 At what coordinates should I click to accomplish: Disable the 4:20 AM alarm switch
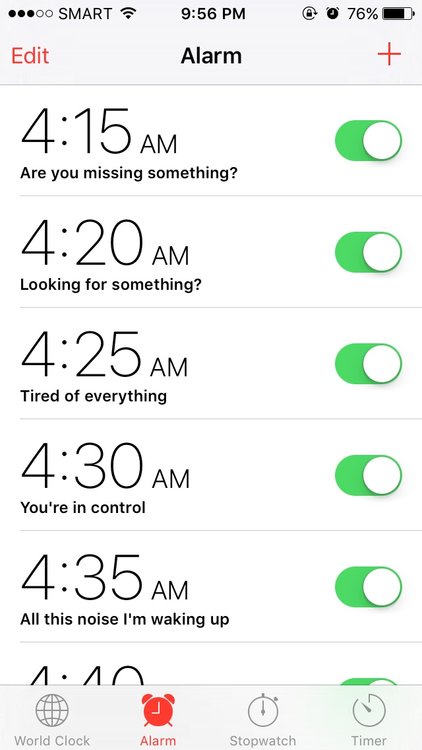368,252
